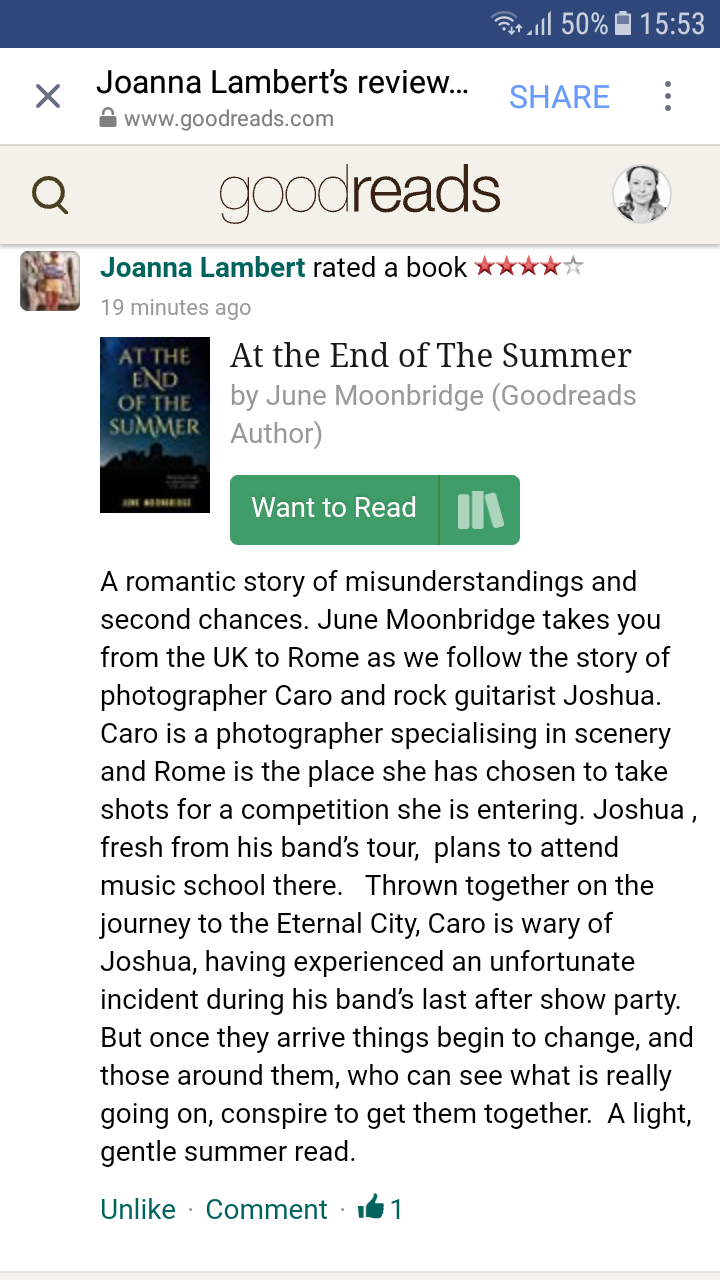Open Joanna Lambert's profile link
The height and width of the screenshot is (1280, 720).
coord(203,268)
